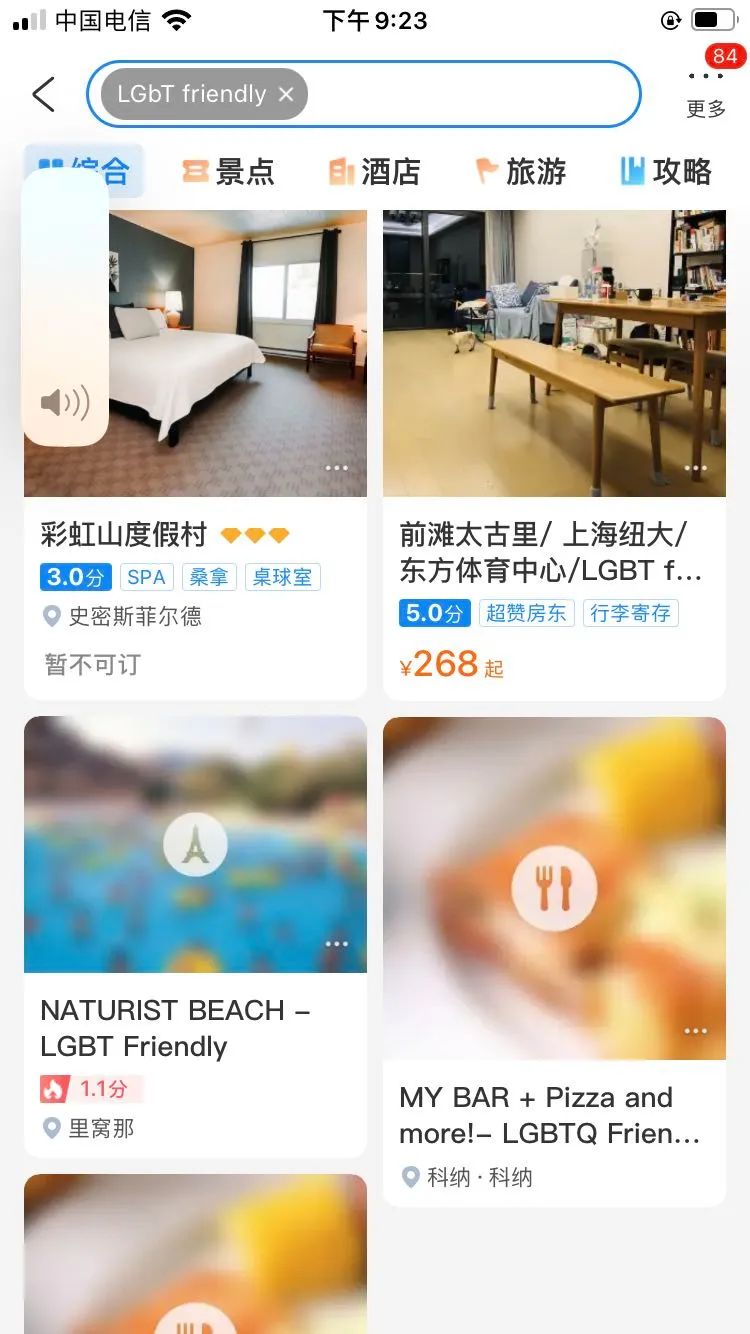Select the 攻略 tab
The image size is (750, 1334).
667,172
